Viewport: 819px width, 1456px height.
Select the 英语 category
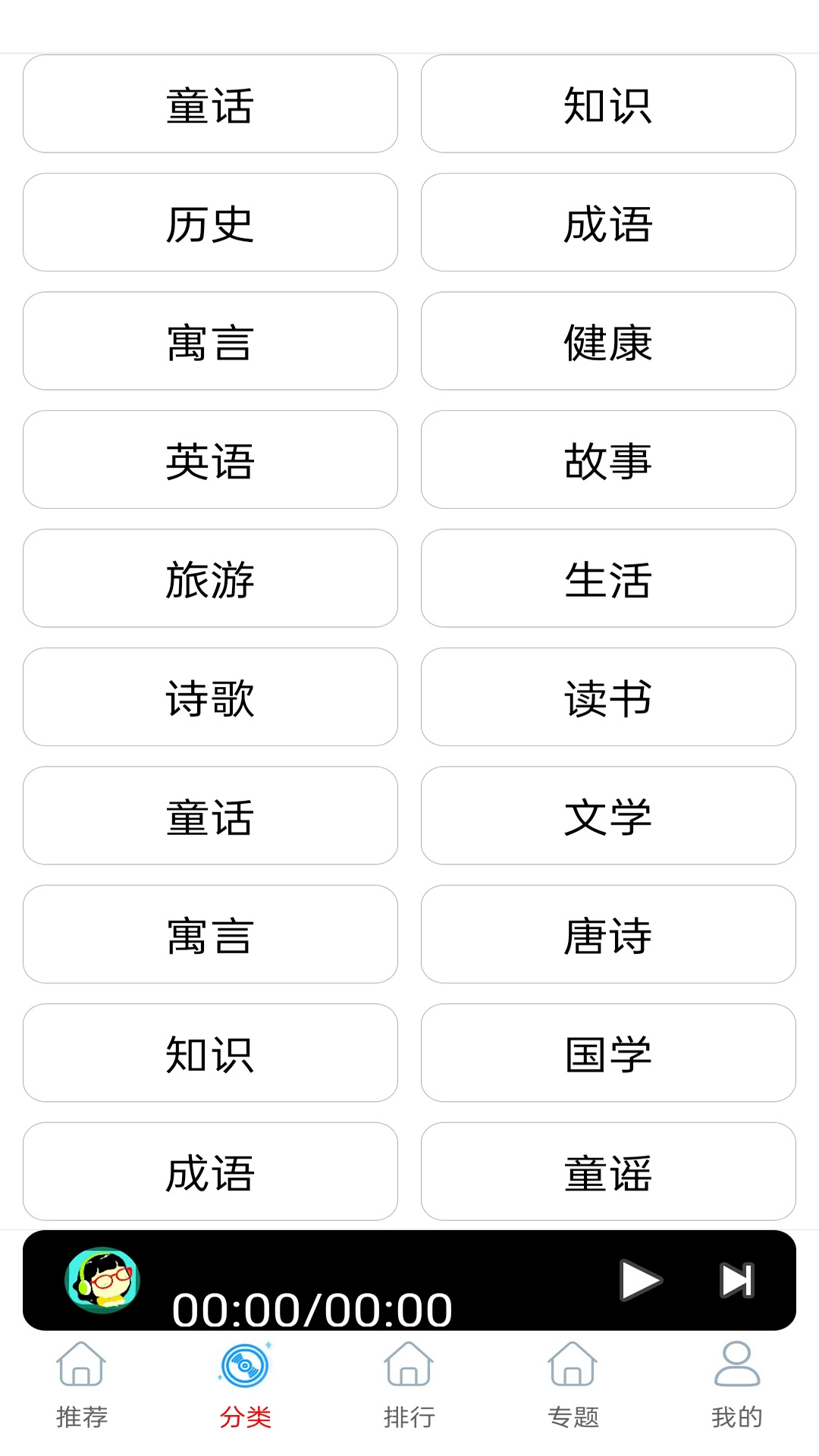[210, 460]
